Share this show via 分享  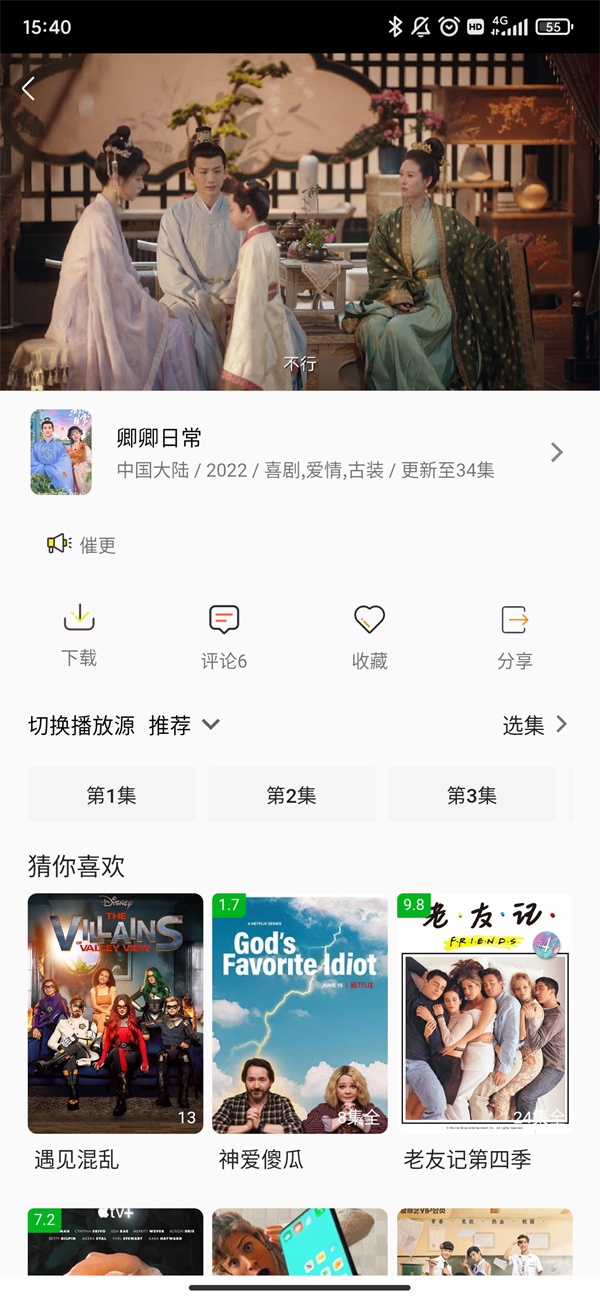(515, 636)
